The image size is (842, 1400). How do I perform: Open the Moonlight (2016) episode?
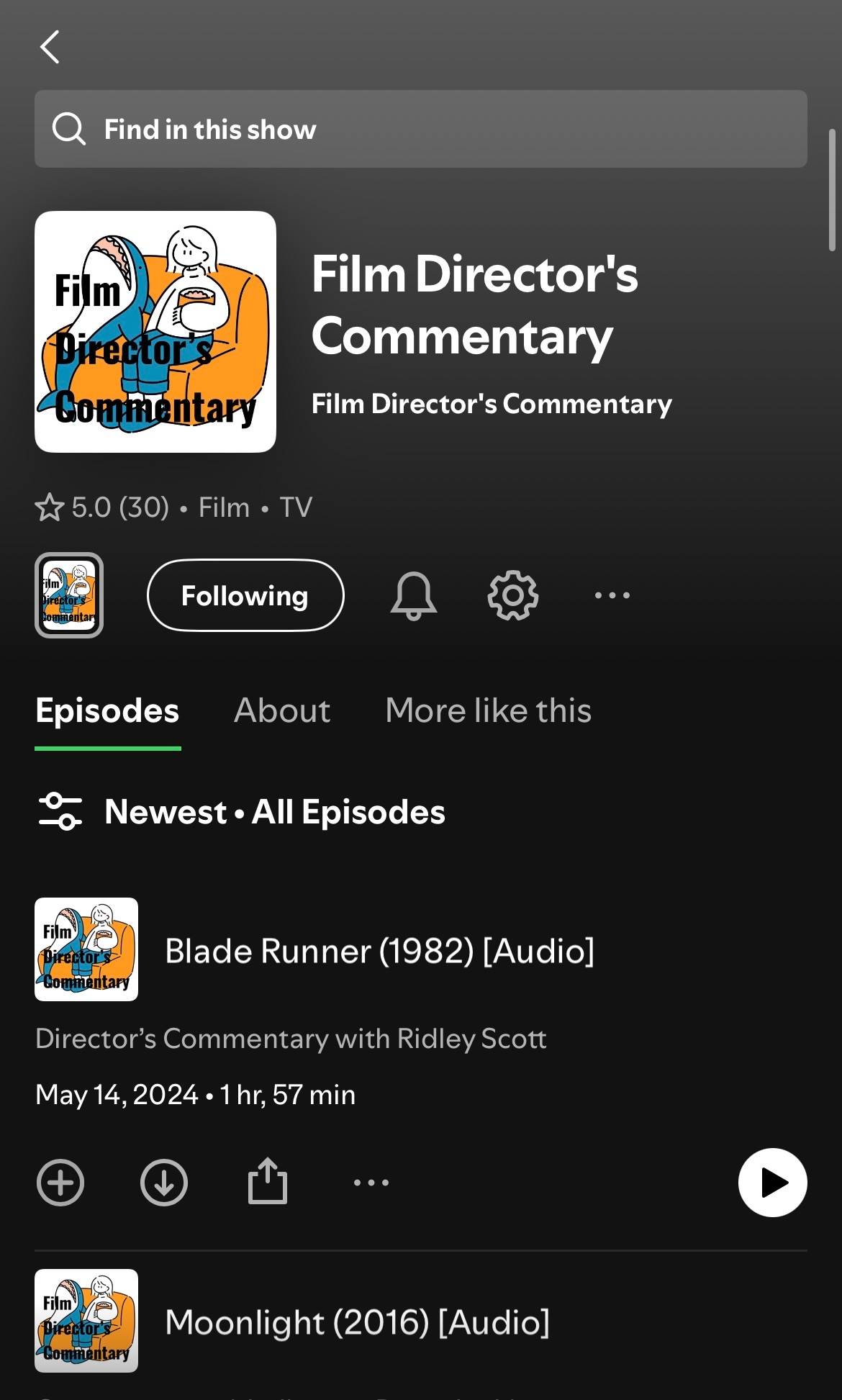tap(357, 1322)
